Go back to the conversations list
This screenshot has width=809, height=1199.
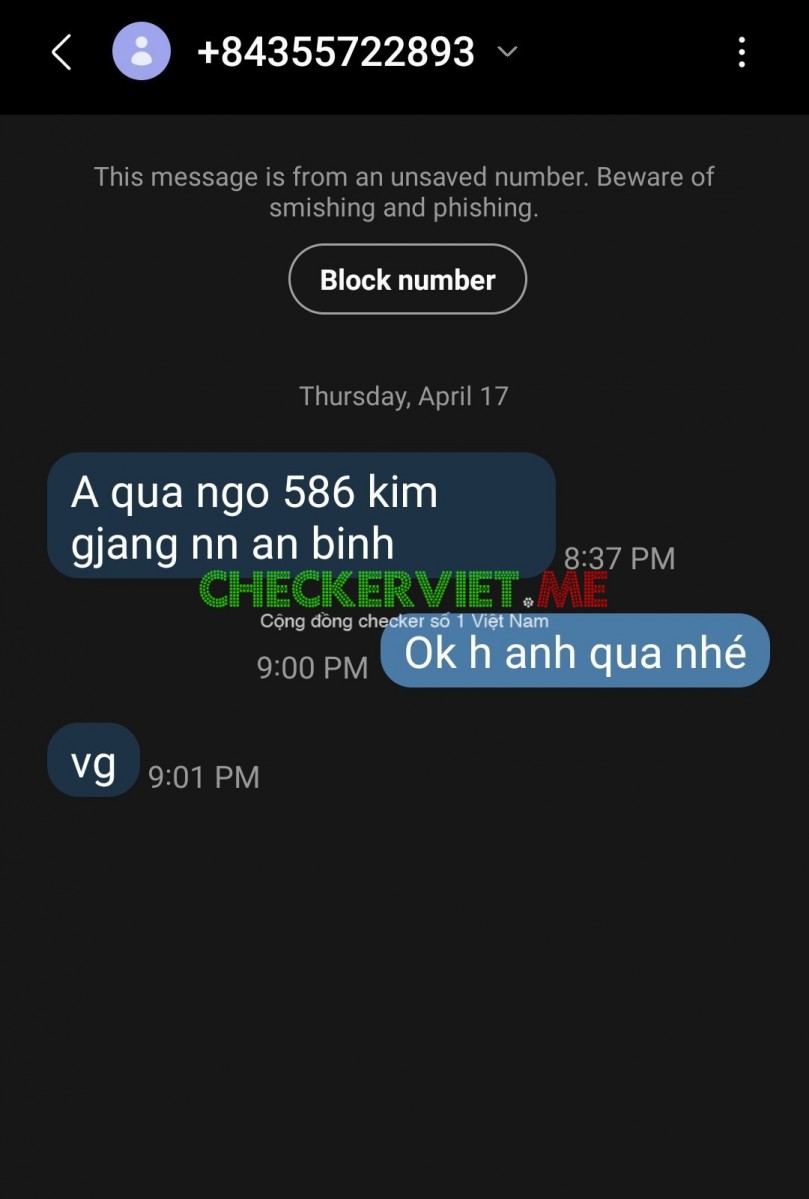coord(62,52)
